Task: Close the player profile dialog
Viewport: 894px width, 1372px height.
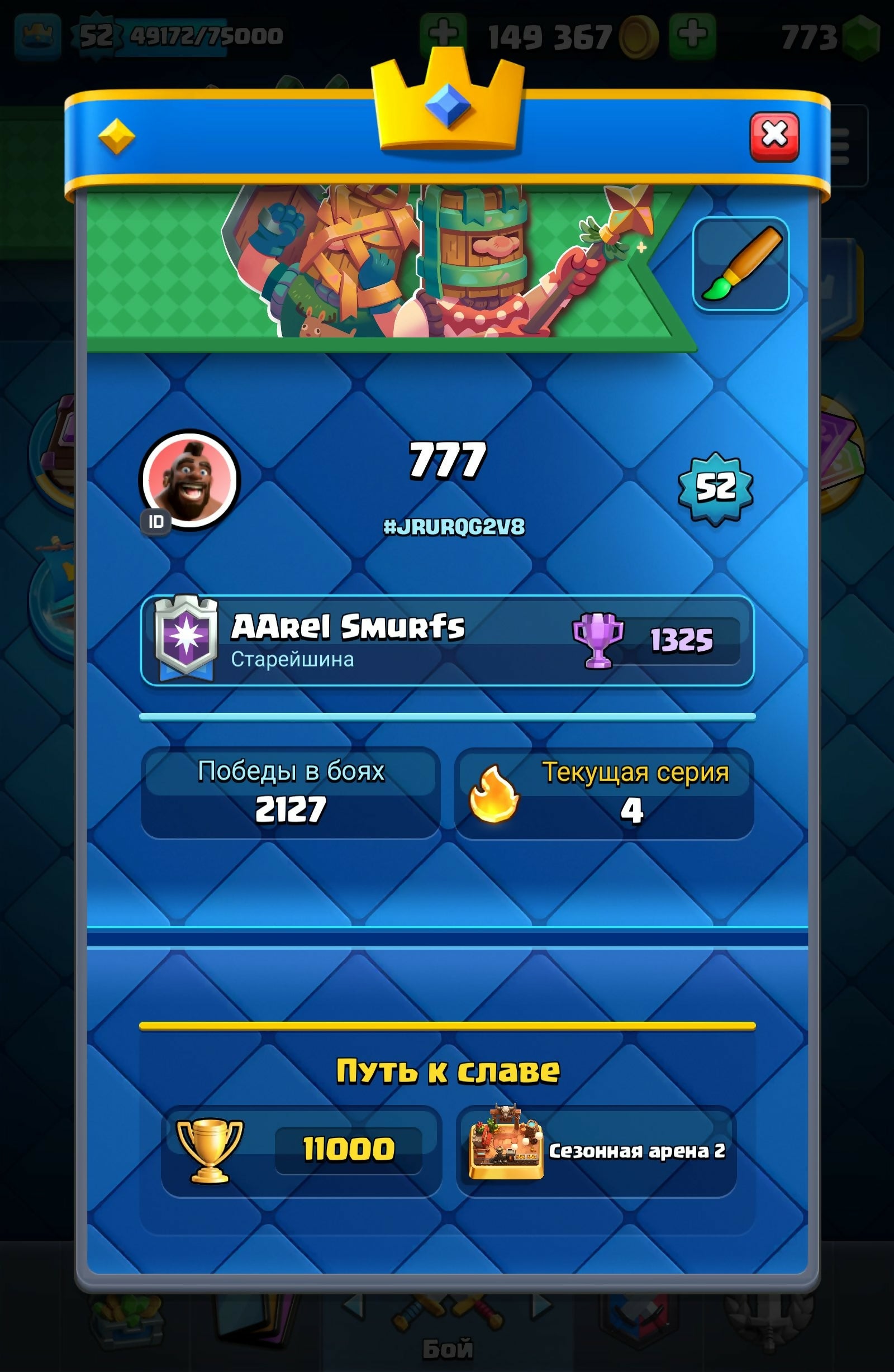Action: coord(774,137)
